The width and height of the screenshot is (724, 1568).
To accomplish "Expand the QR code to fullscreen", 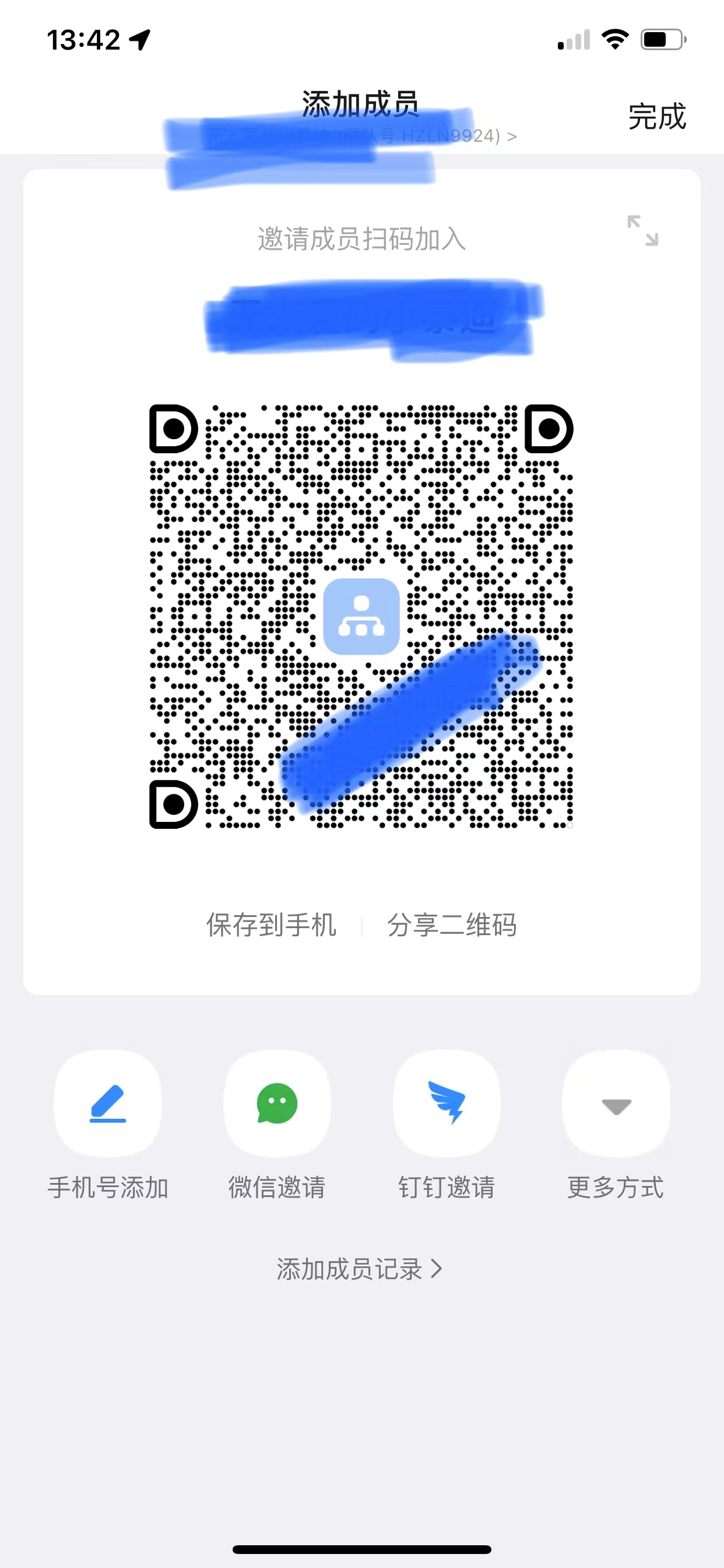I will click(x=642, y=230).
